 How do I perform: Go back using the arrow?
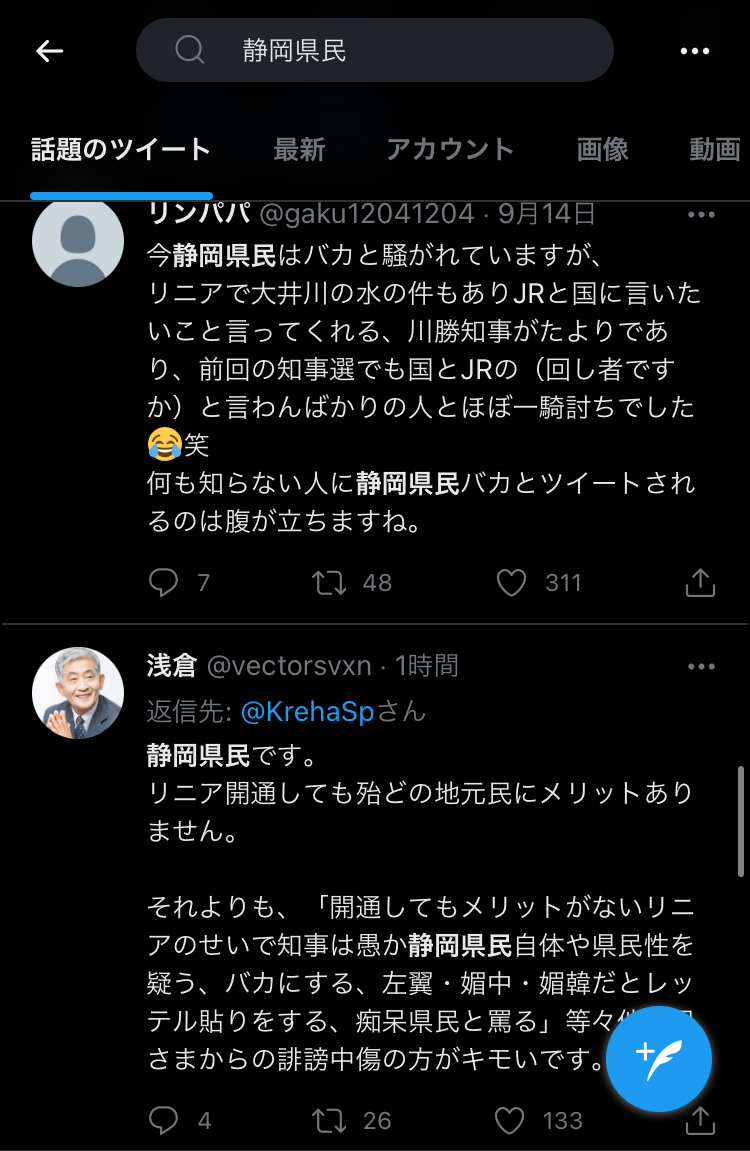[x=49, y=51]
